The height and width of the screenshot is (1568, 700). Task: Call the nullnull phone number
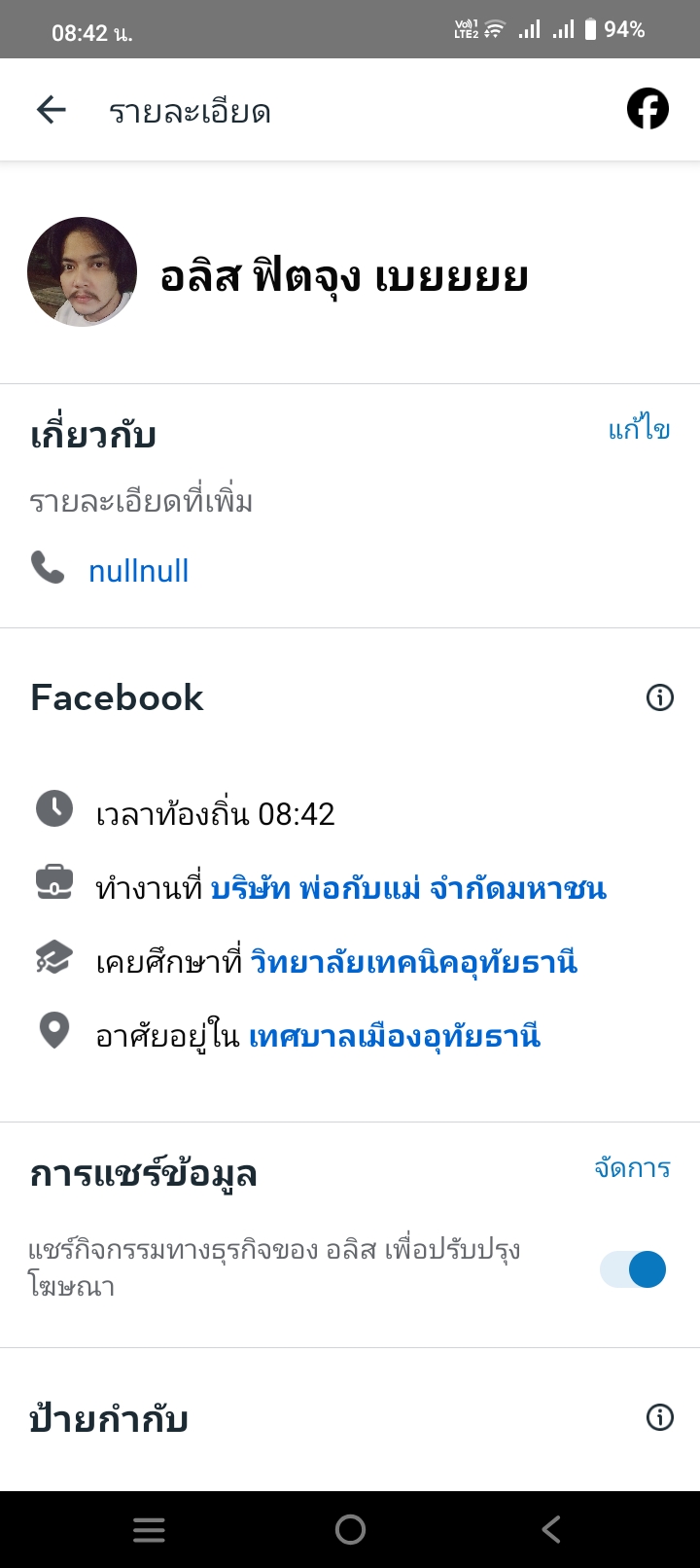138,571
